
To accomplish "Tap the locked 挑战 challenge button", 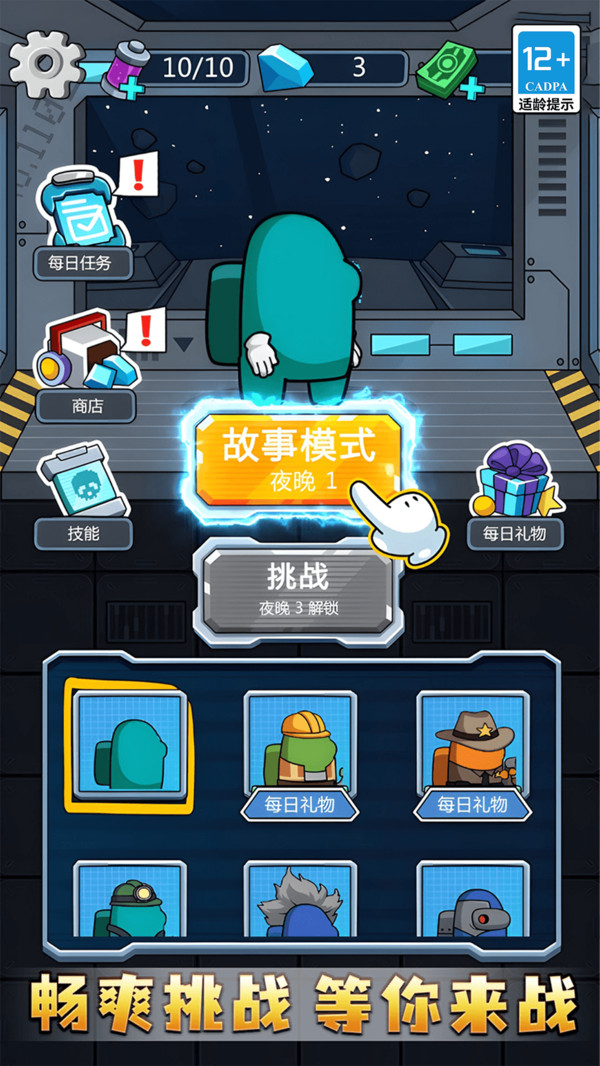I will tap(297, 590).
